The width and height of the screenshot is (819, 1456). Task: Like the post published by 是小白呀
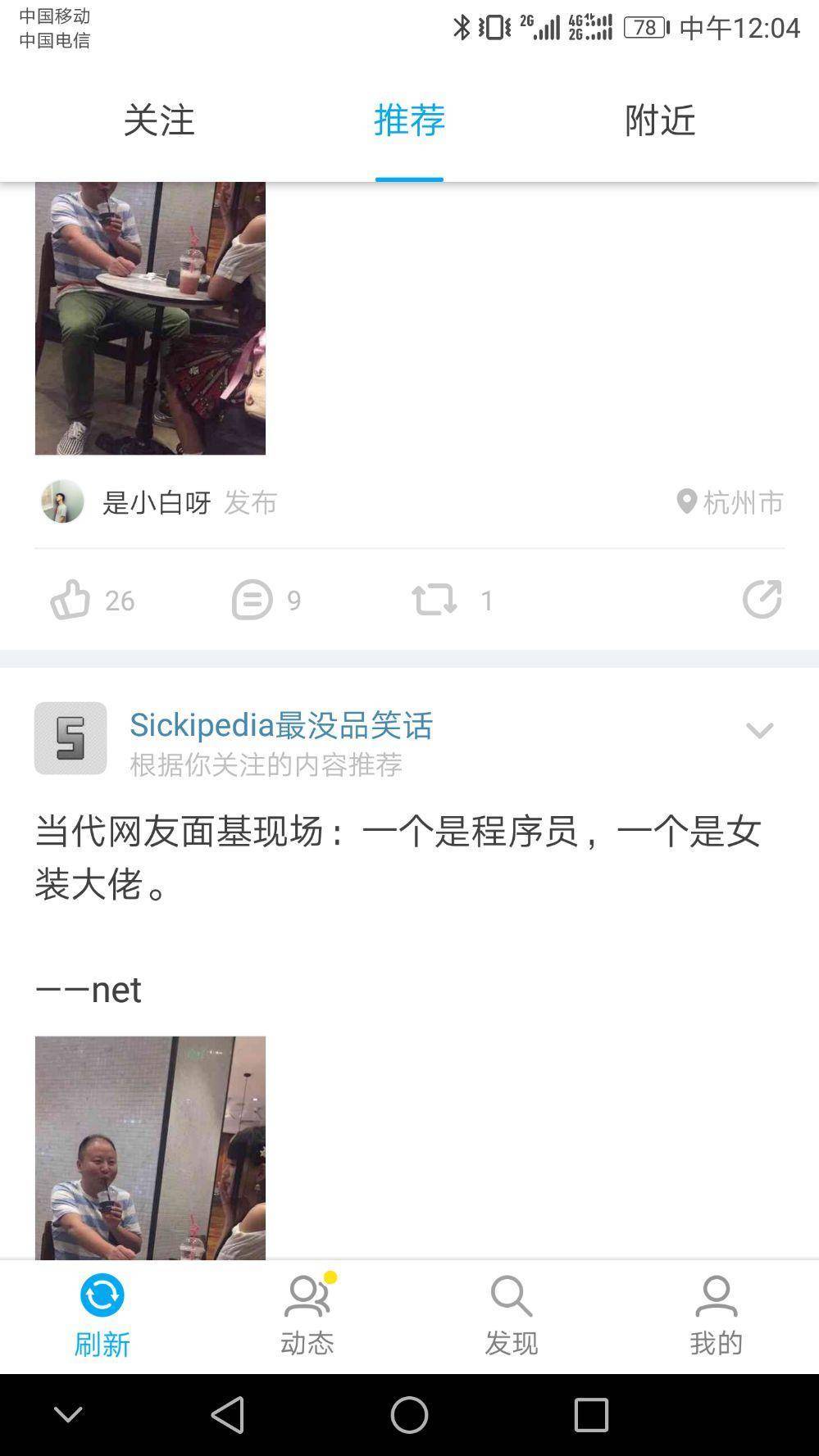click(71, 600)
